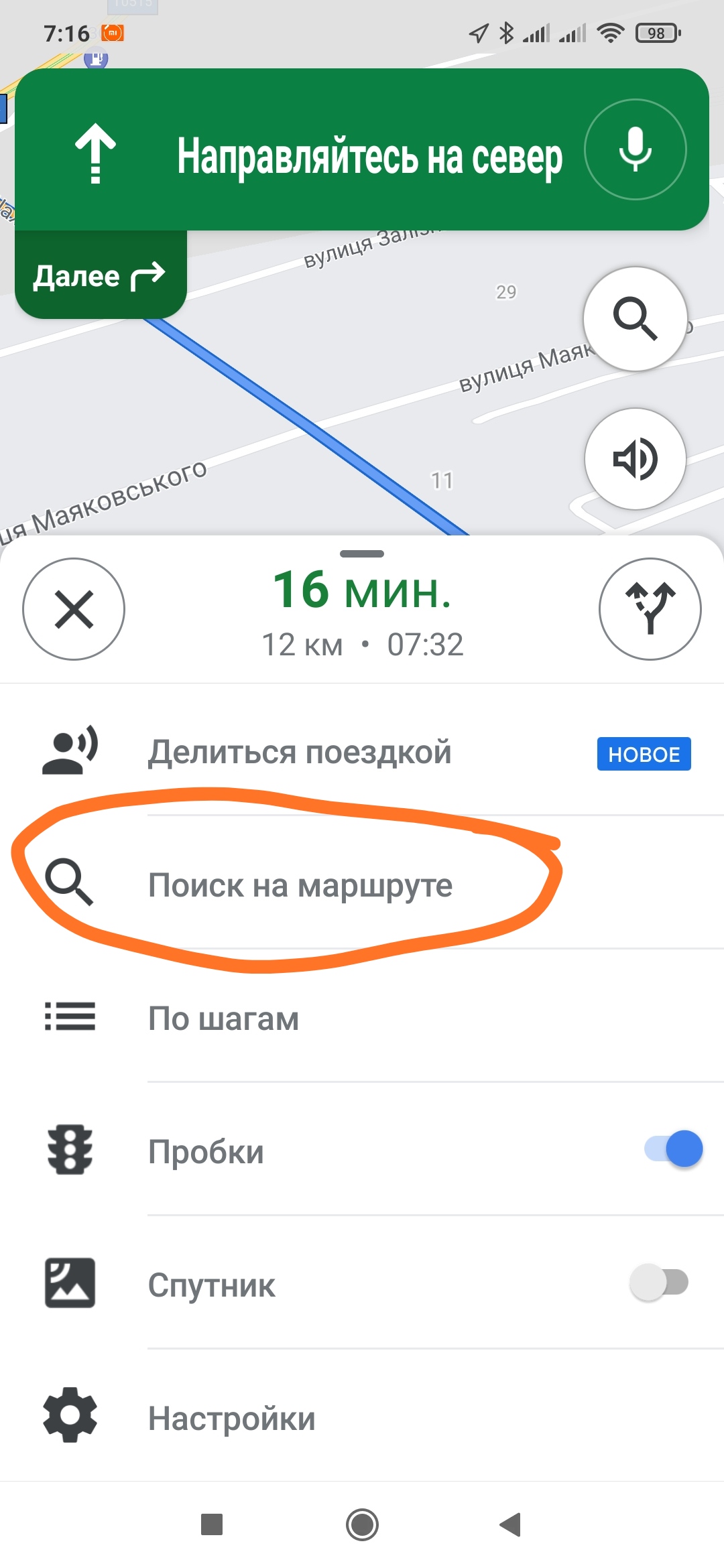Open Настройки

[x=231, y=1419]
